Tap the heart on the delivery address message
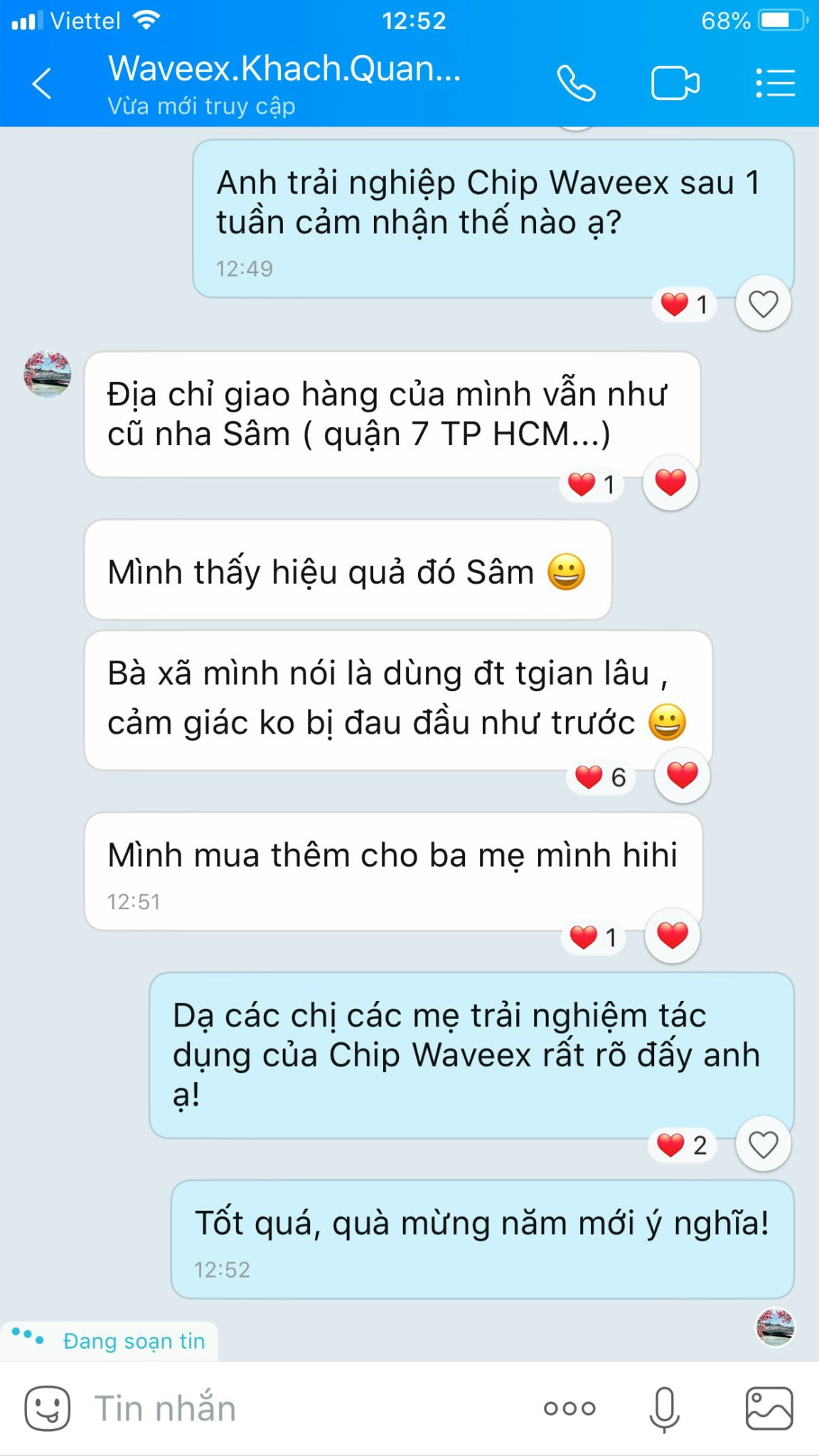819x1456 pixels. click(x=670, y=483)
